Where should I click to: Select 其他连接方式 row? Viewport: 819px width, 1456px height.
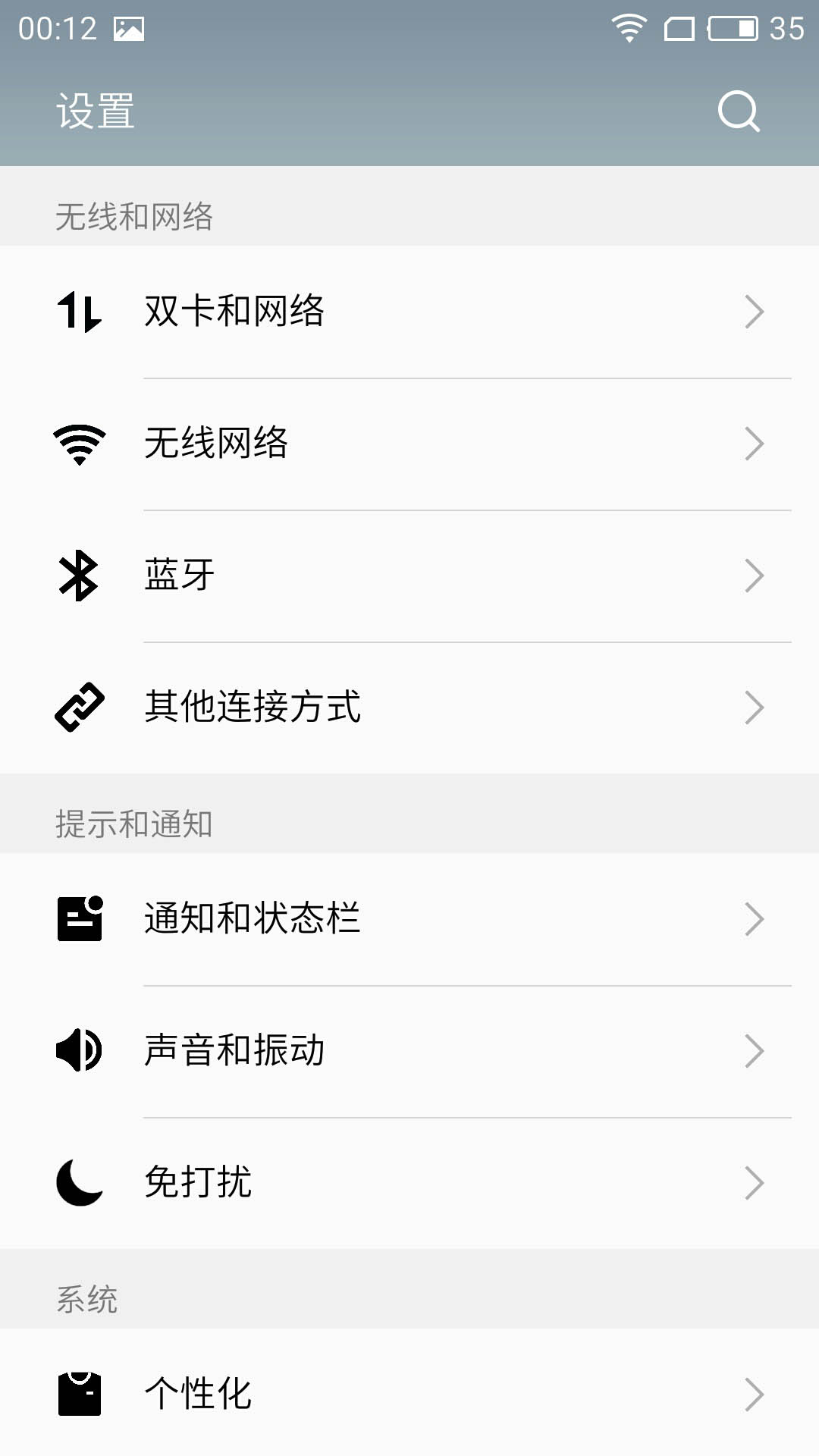click(x=409, y=708)
